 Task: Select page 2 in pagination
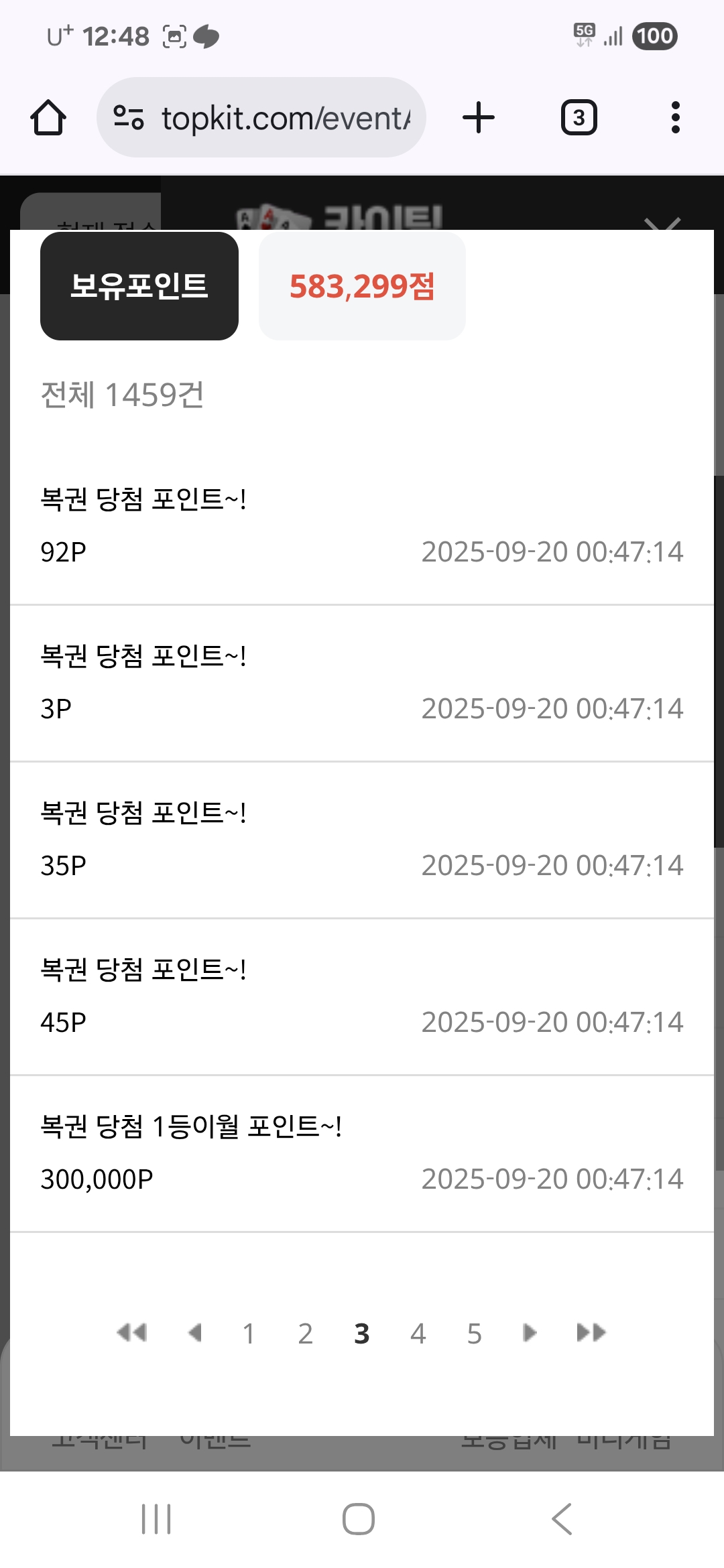pos(306,1334)
